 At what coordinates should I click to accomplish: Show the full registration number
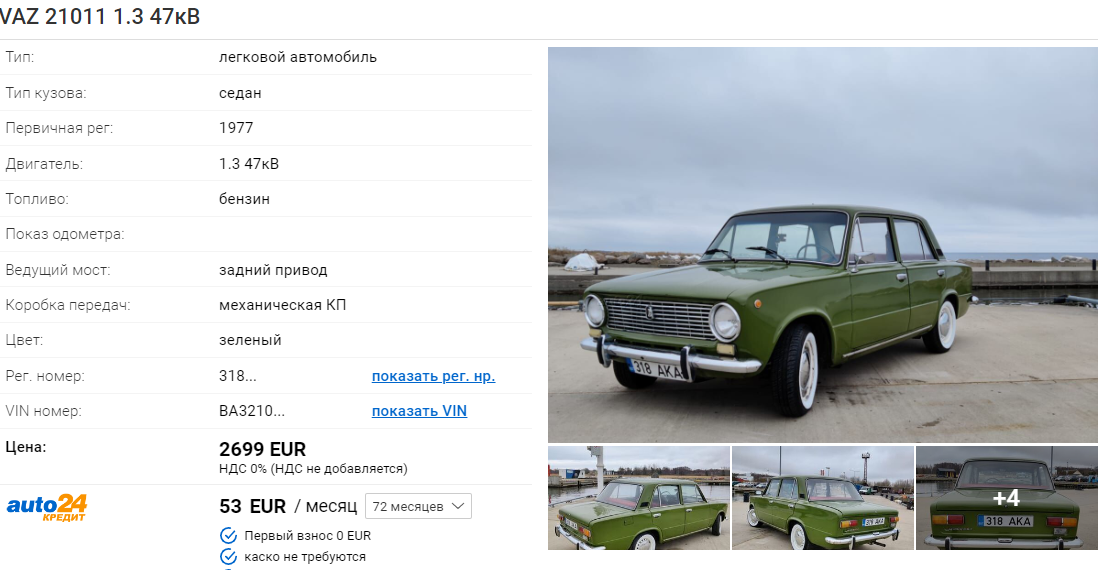433,376
